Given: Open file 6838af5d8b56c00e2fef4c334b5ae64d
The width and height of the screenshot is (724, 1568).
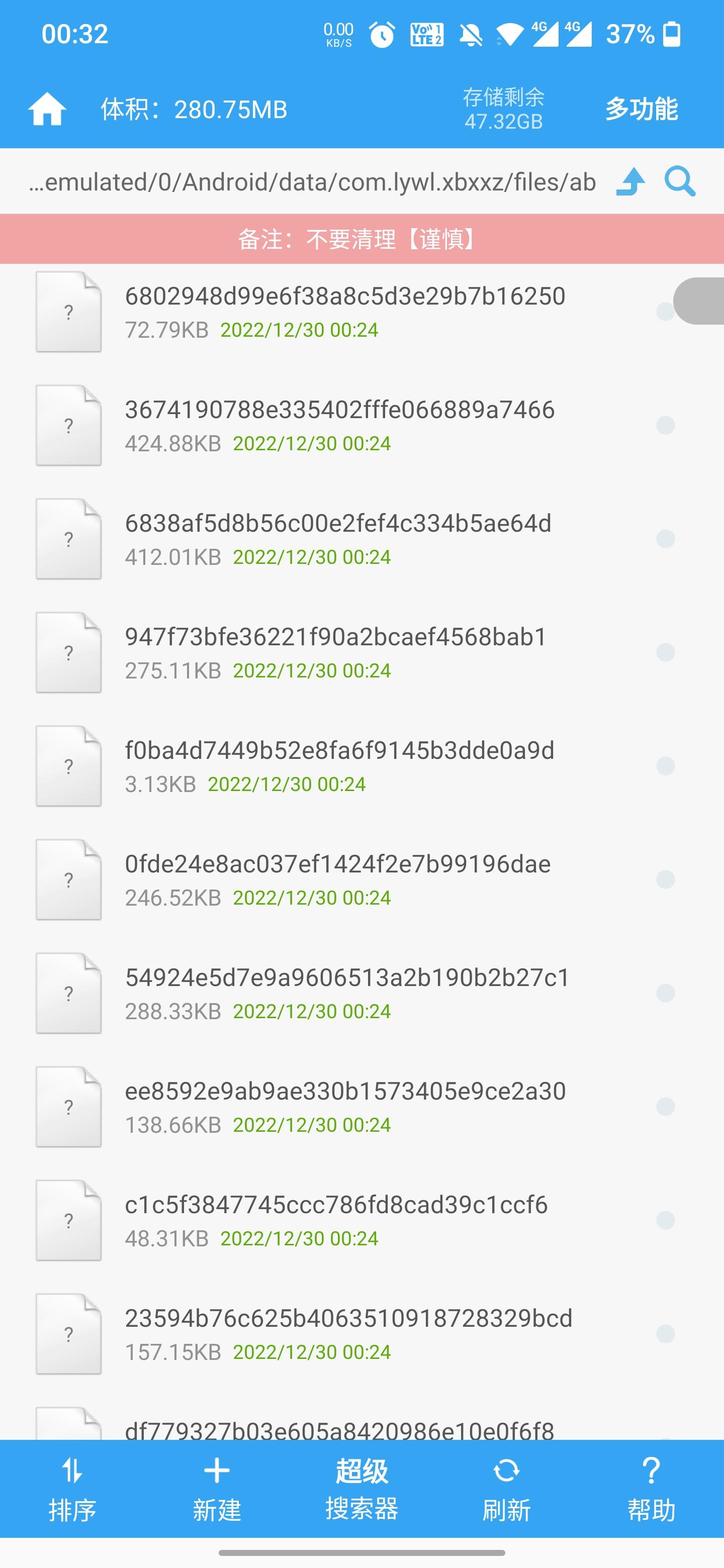Looking at the screenshot, I should pos(338,539).
